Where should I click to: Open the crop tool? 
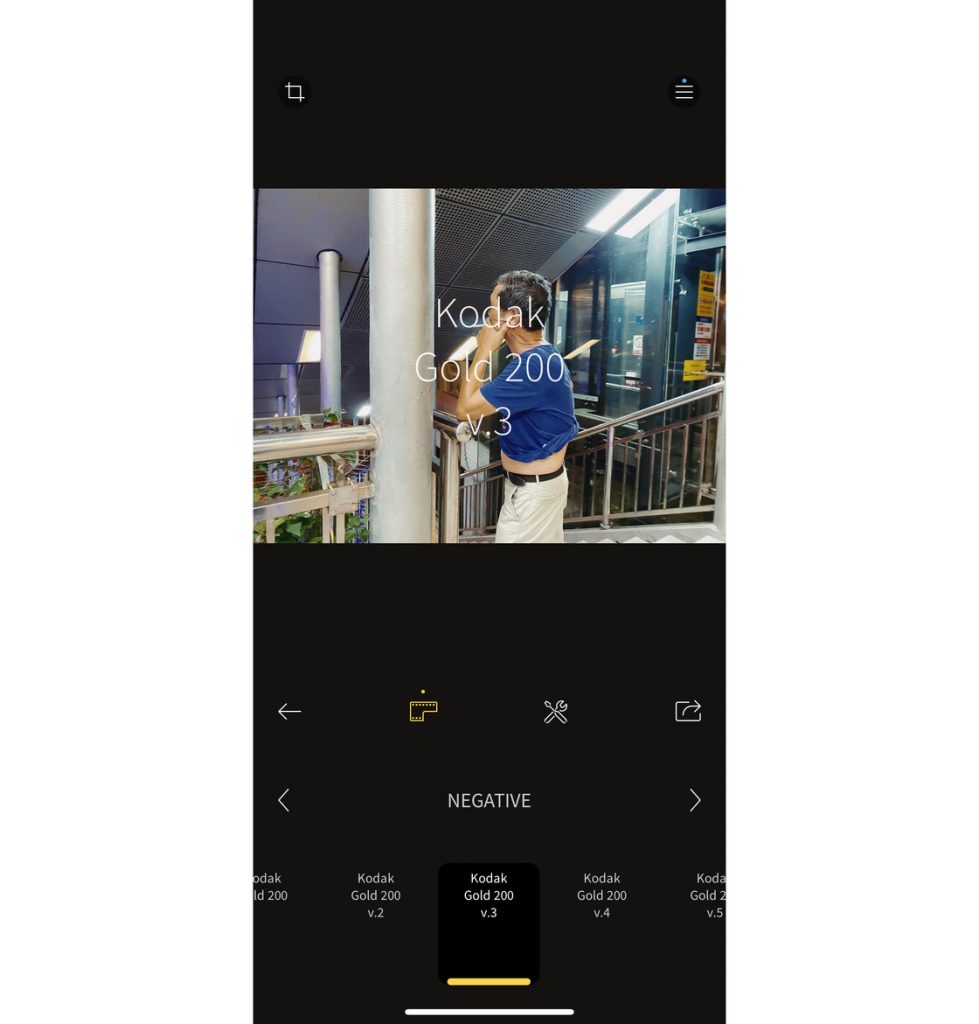294,92
